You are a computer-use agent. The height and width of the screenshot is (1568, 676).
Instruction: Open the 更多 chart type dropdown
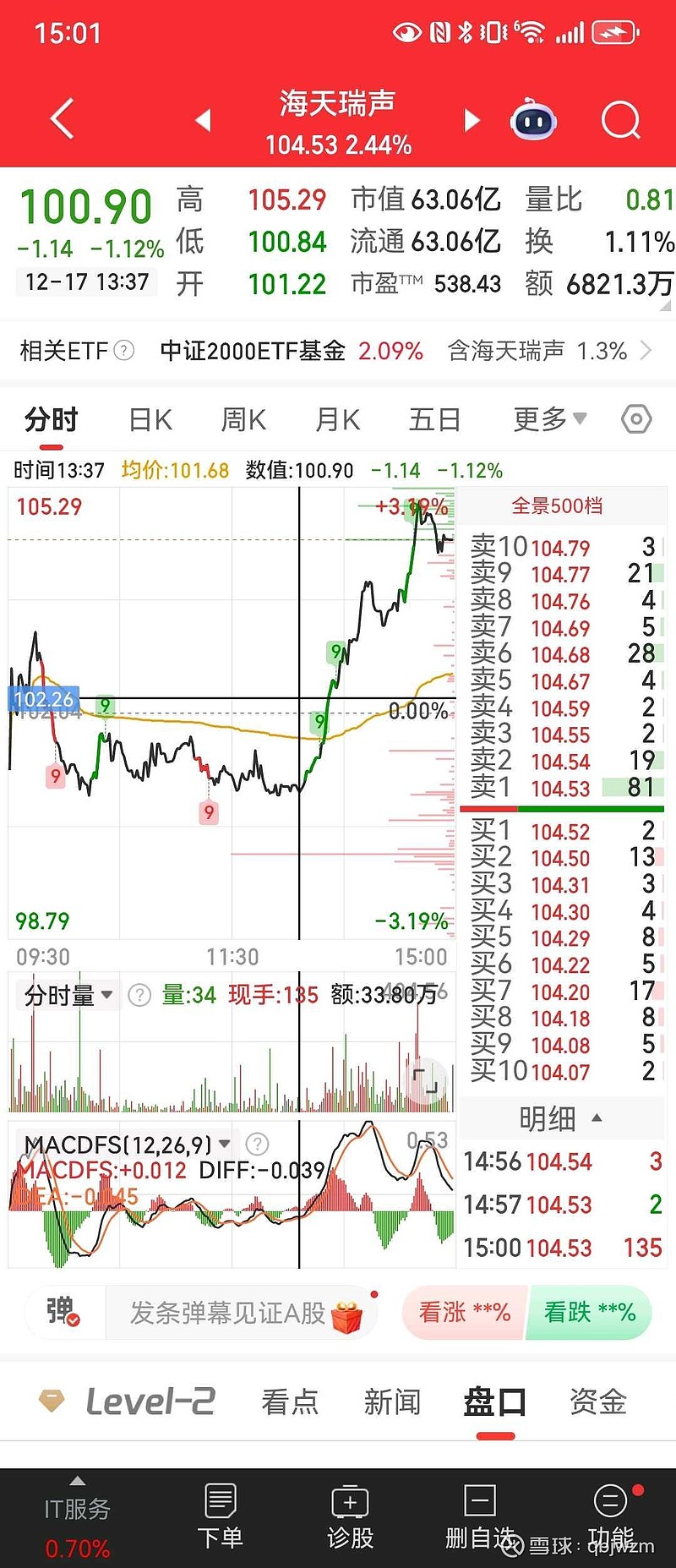(x=548, y=418)
